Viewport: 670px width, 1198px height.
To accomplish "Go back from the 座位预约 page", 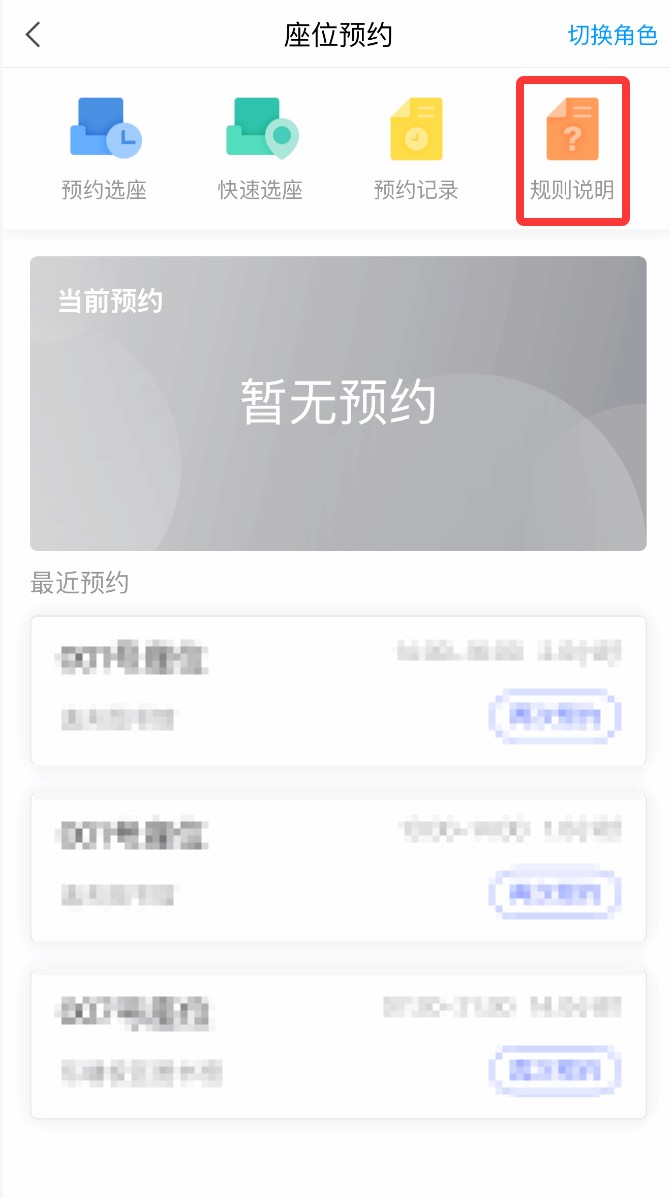I will [33, 35].
